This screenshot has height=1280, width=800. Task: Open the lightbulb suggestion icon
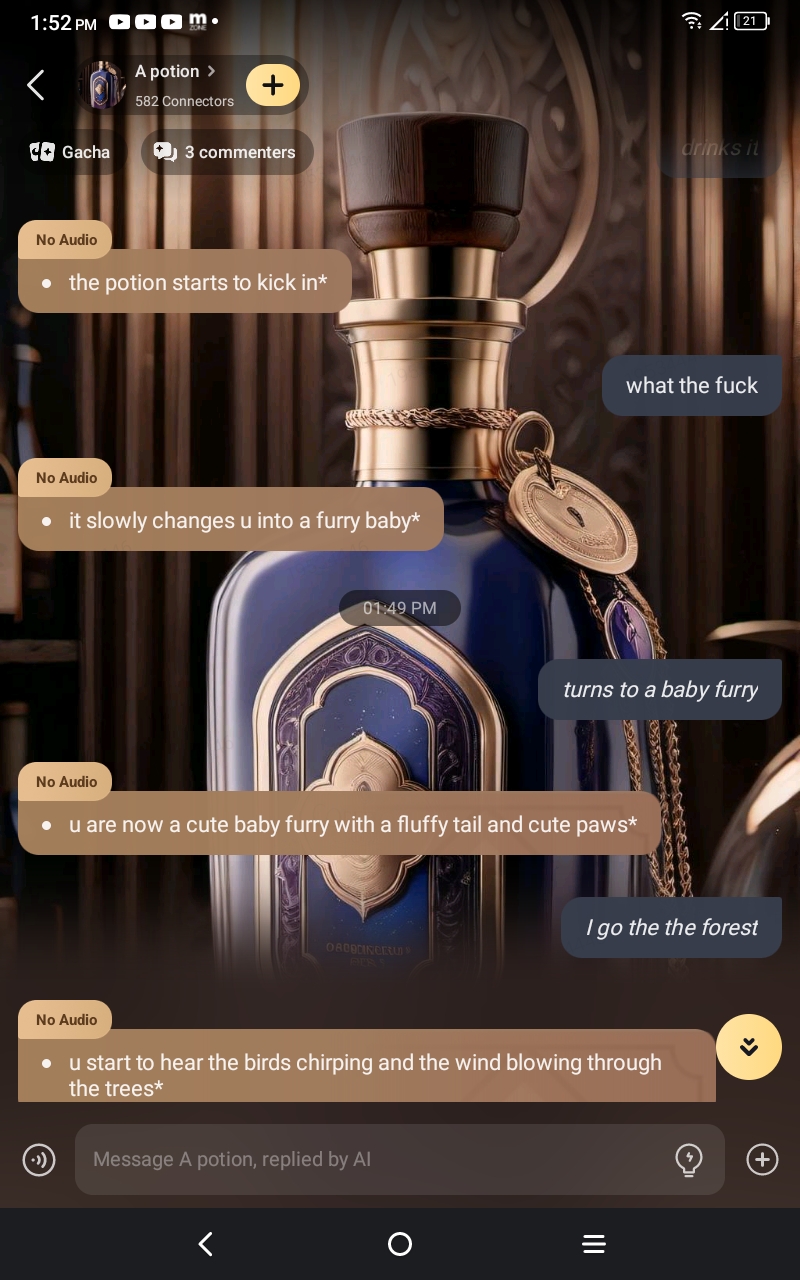click(x=689, y=1160)
